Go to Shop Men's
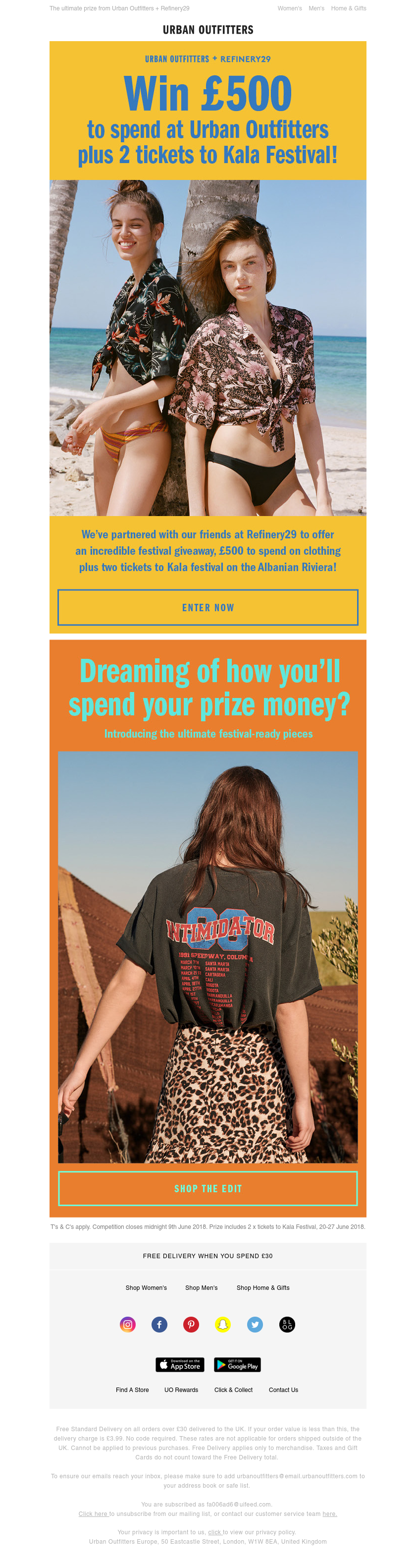 point(201,1287)
